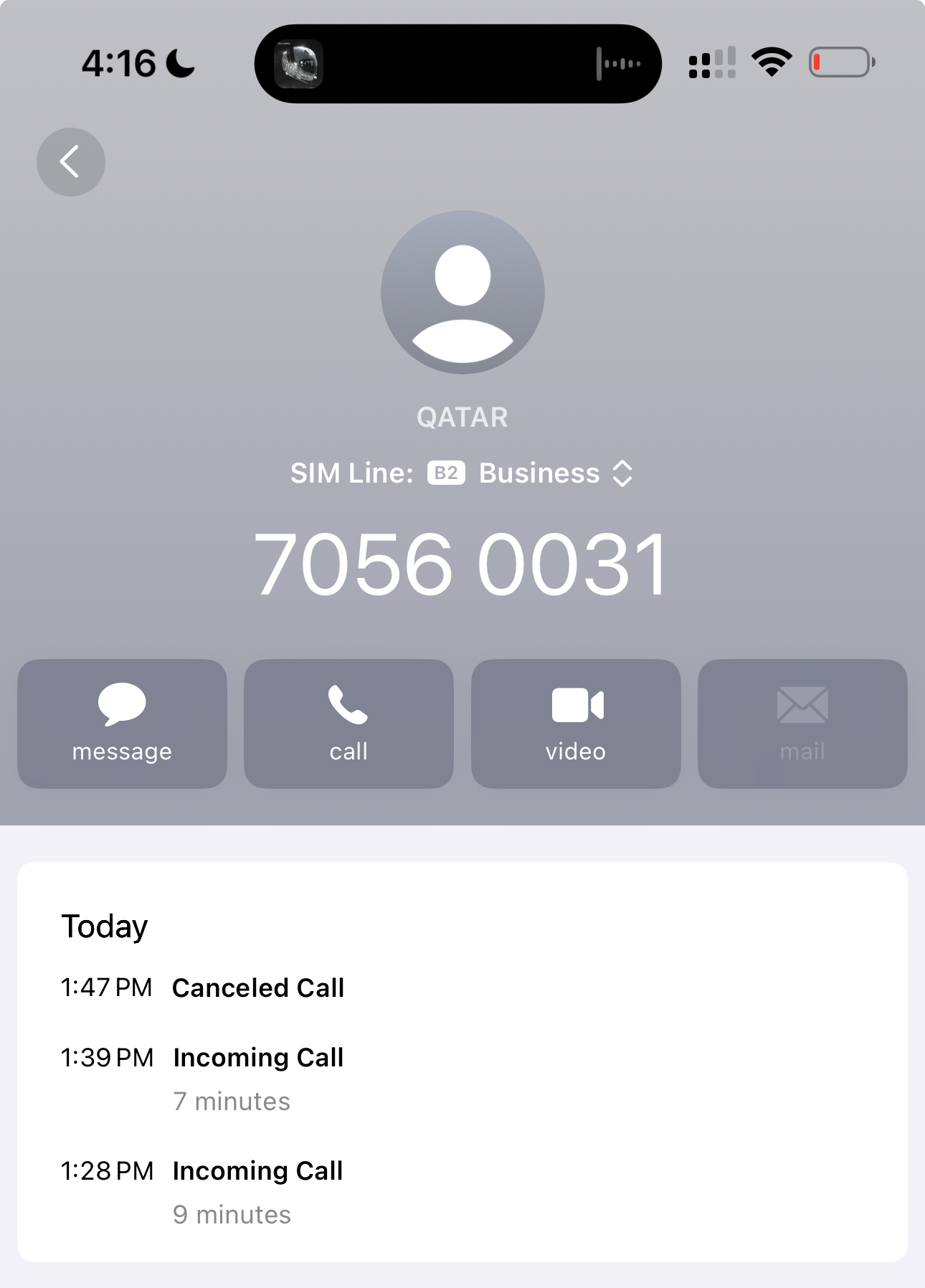Image resolution: width=925 pixels, height=1288 pixels.
Task: Open the Dynamic Island now playing activity
Action: coord(457,64)
